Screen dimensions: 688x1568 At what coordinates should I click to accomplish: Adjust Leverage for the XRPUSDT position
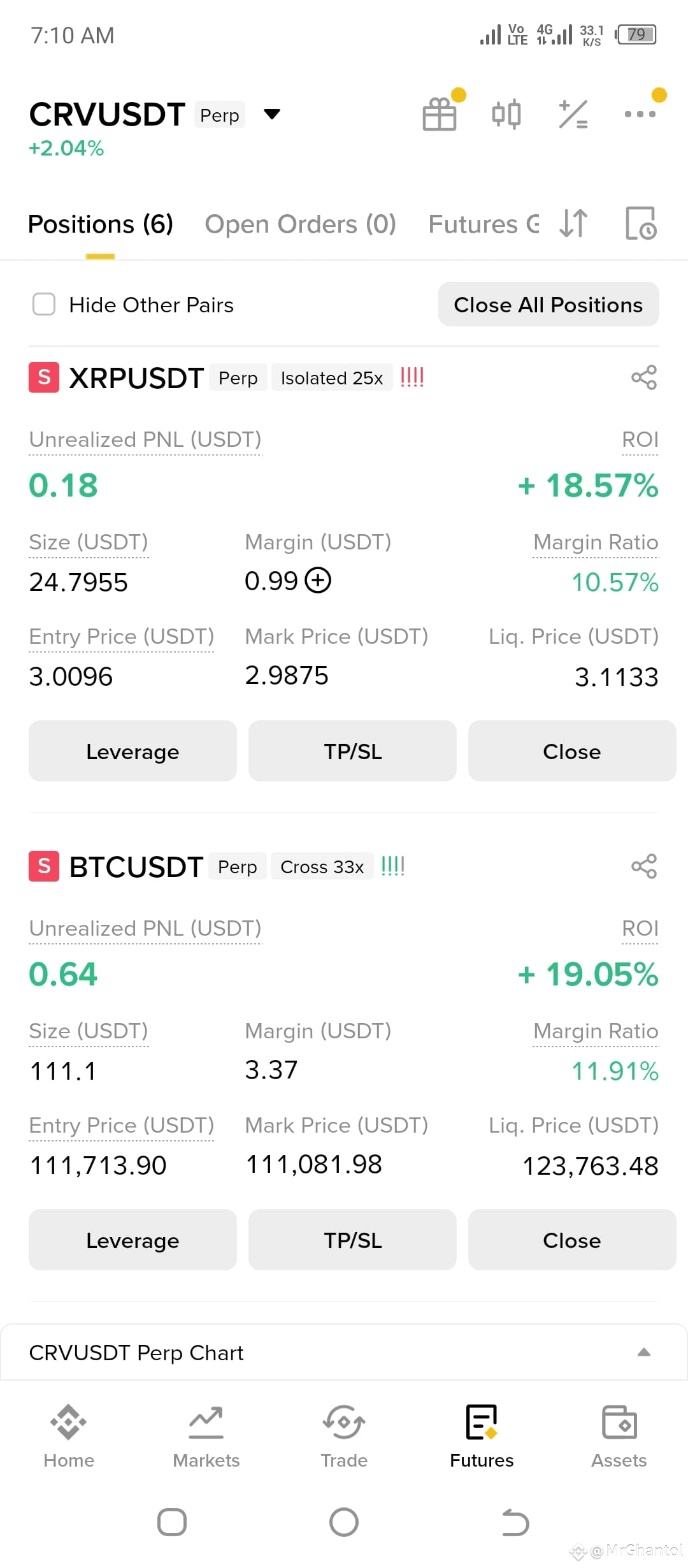tap(133, 751)
